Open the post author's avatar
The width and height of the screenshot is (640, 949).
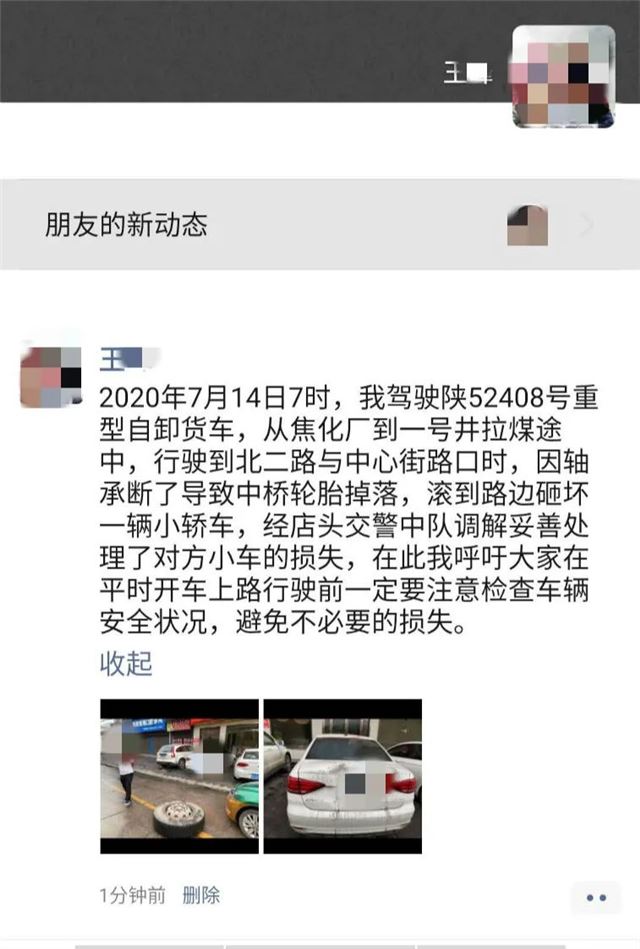tap(51, 375)
